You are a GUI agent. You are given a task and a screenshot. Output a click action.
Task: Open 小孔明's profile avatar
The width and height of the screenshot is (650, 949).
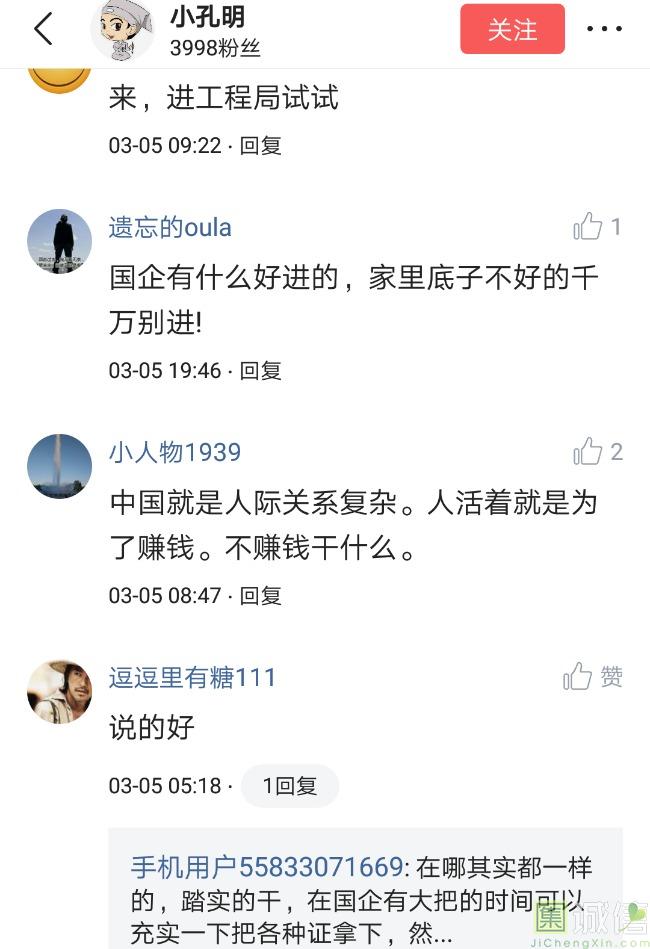click(x=122, y=30)
